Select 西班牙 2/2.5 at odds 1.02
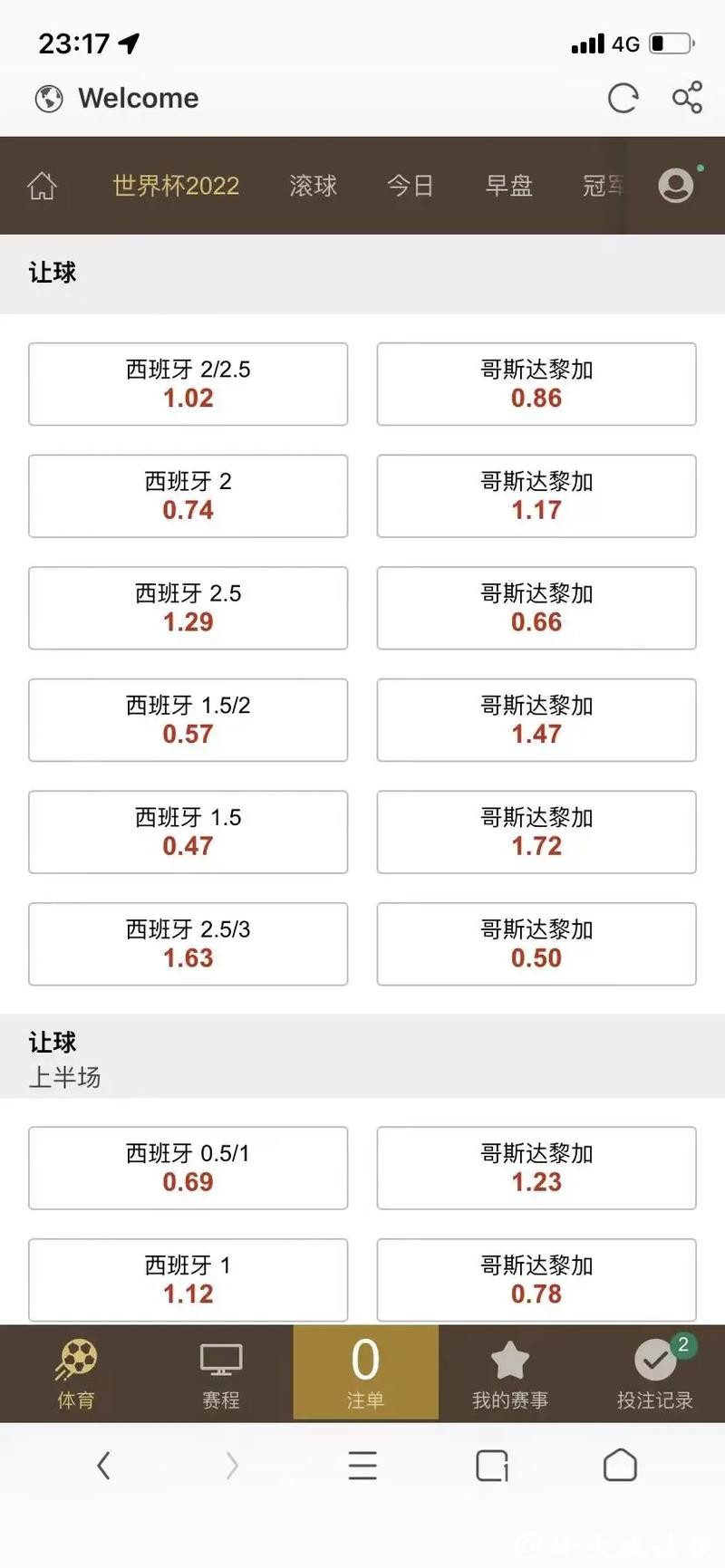 pyautogui.click(x=188, y=383)
